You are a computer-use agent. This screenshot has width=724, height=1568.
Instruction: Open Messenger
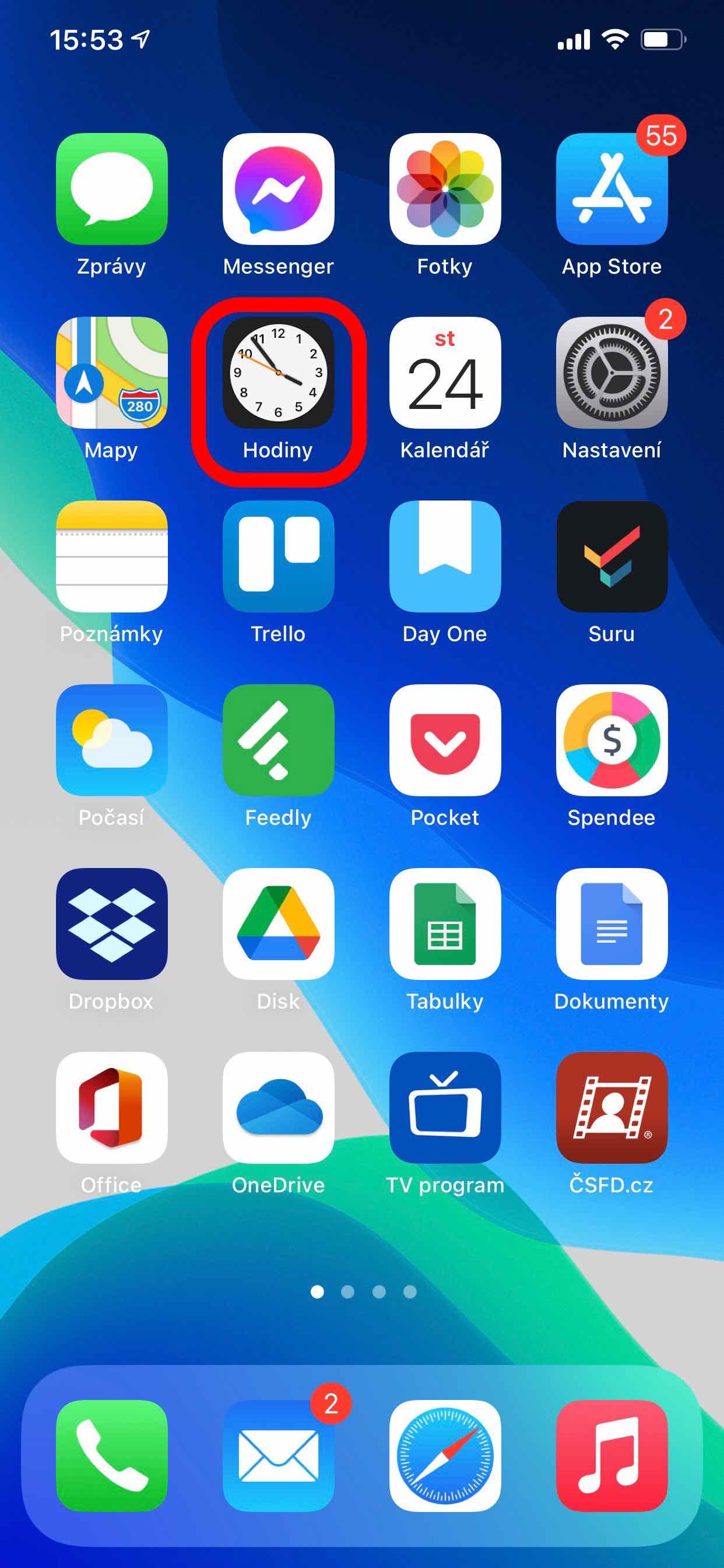(278, 188)
